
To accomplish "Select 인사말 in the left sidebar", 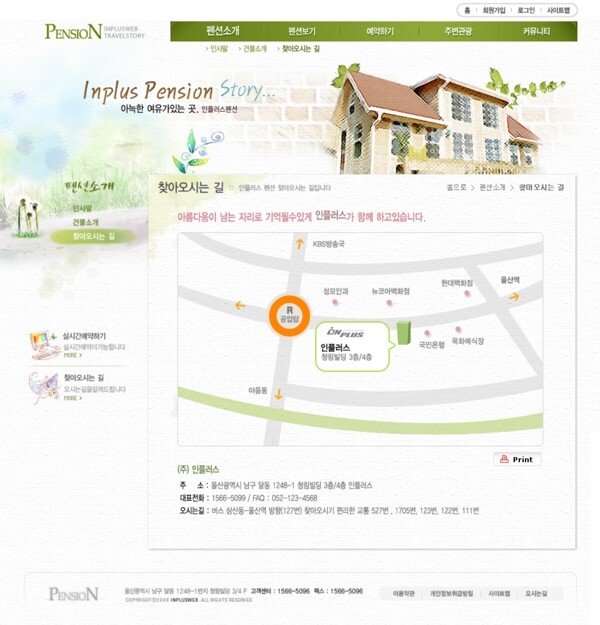I will click(x=82, y=207).
